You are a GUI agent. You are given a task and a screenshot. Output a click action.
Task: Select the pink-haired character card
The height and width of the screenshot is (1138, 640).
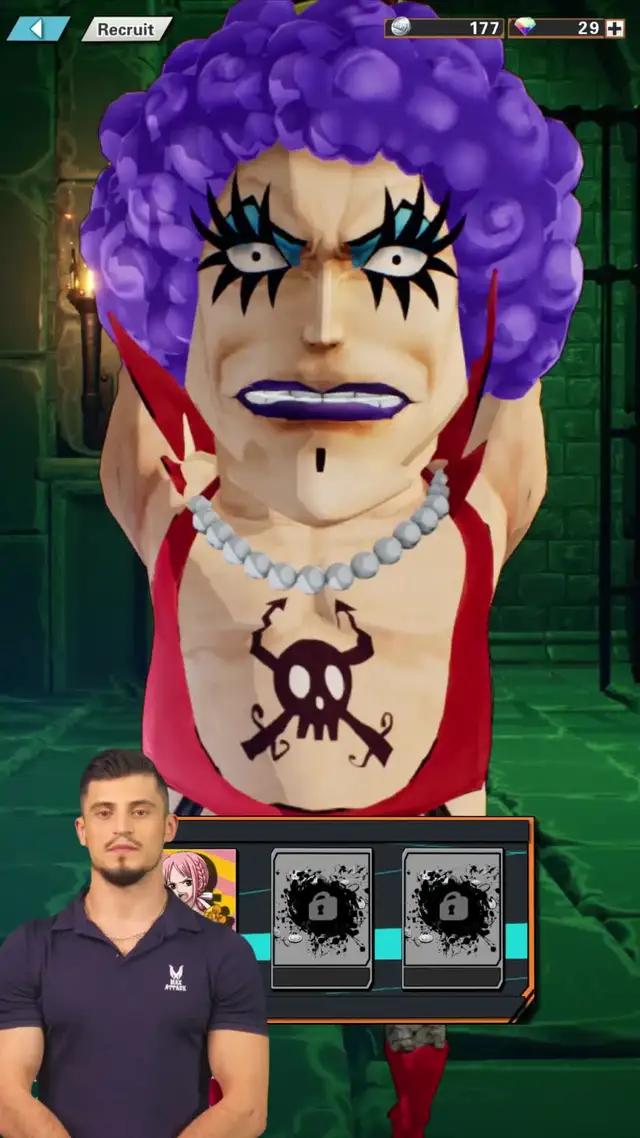(201, 888)
